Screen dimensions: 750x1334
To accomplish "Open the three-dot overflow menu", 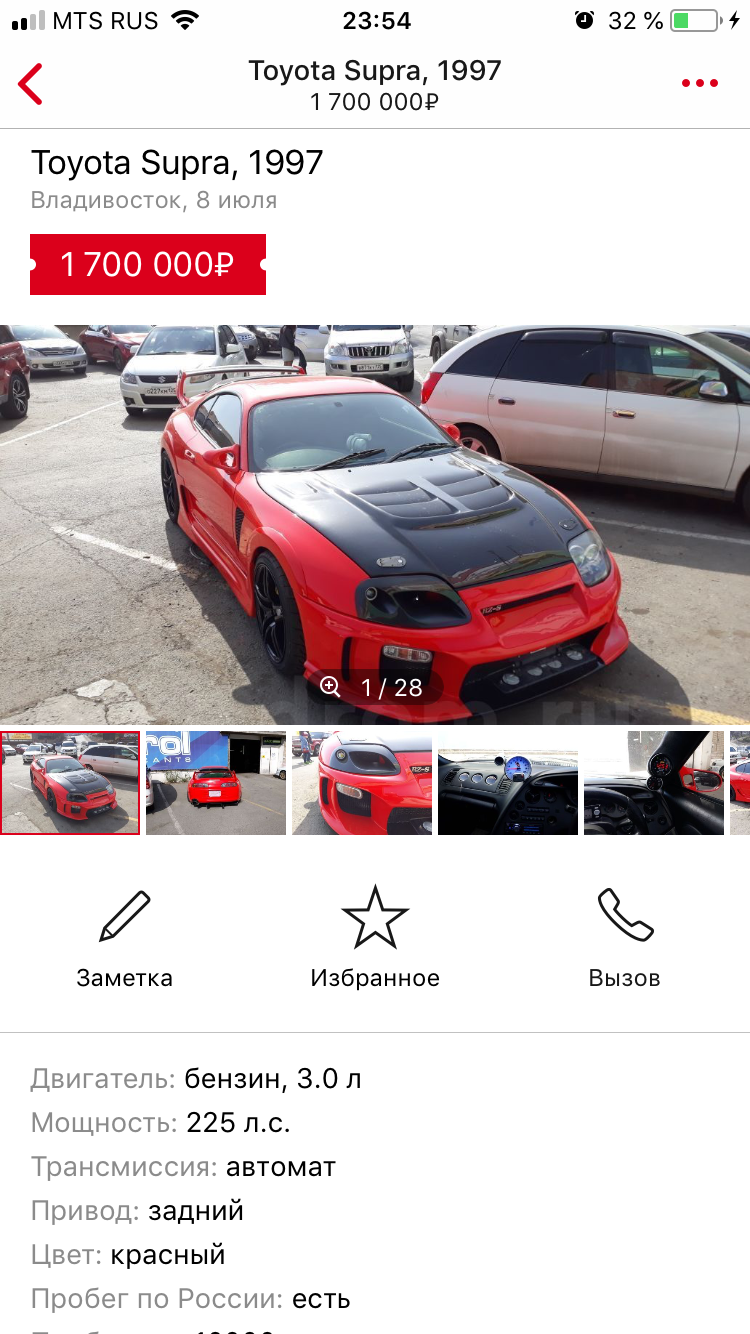I will tap(699, 84).
